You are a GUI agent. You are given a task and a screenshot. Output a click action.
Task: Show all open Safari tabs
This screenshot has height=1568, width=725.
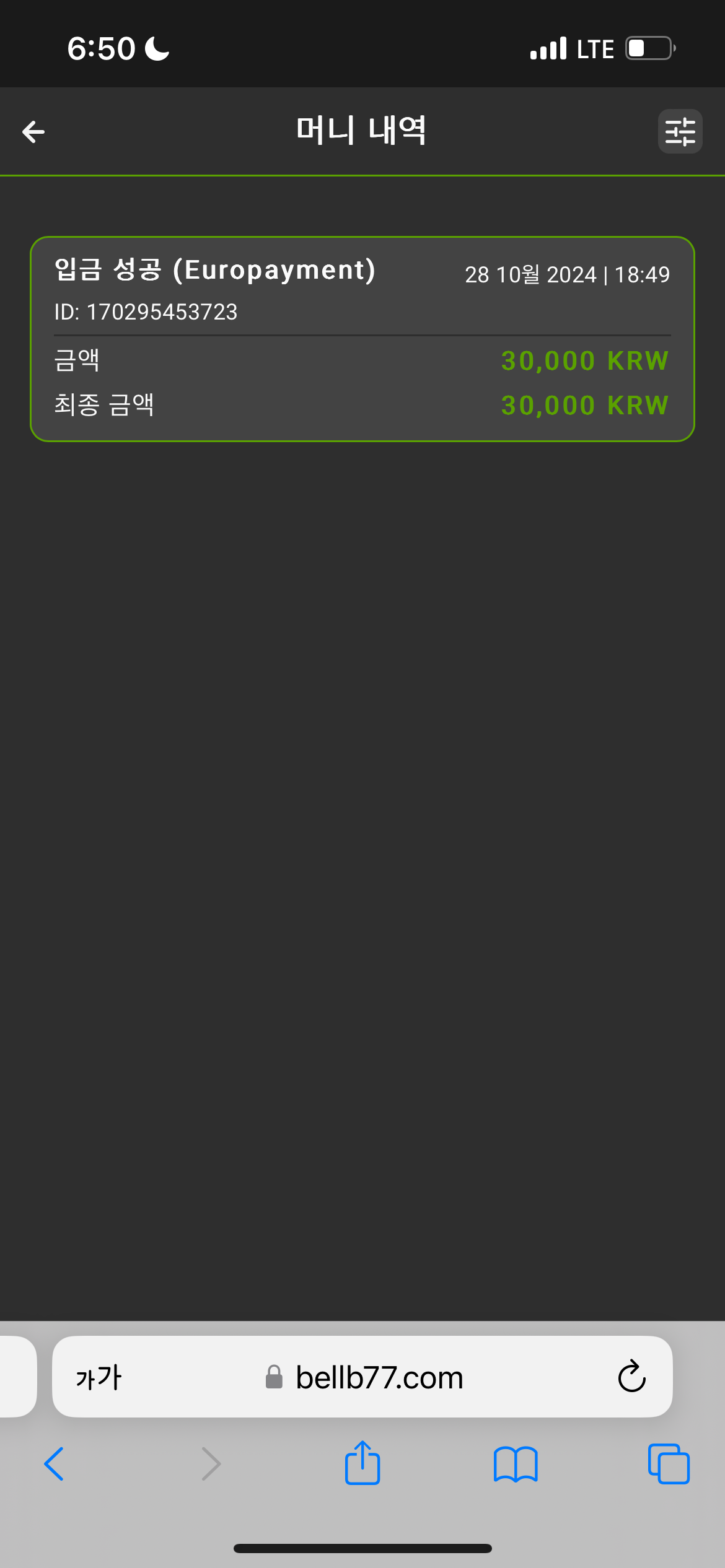click(668, 1464)
